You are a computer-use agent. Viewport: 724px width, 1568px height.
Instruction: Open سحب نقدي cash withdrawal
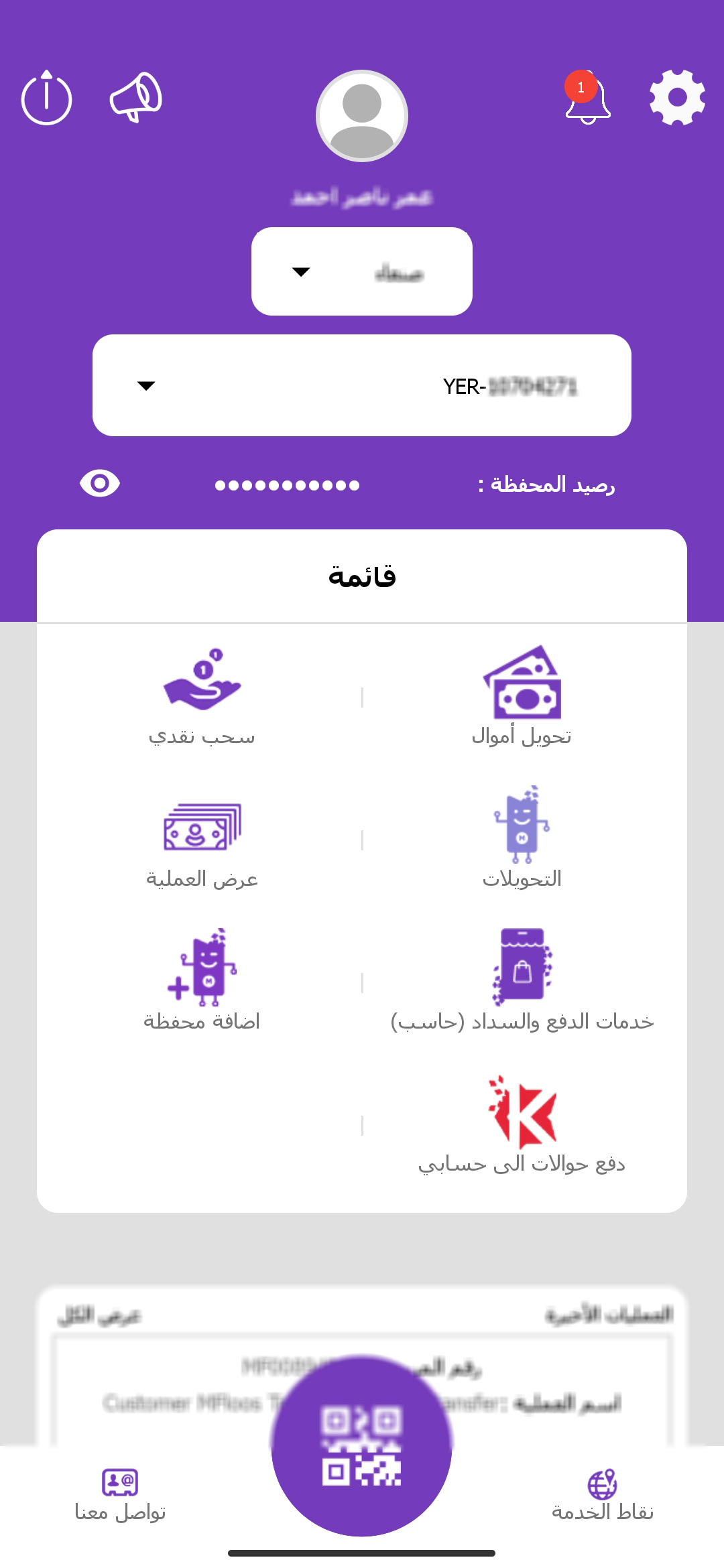[x=202, y=697]
